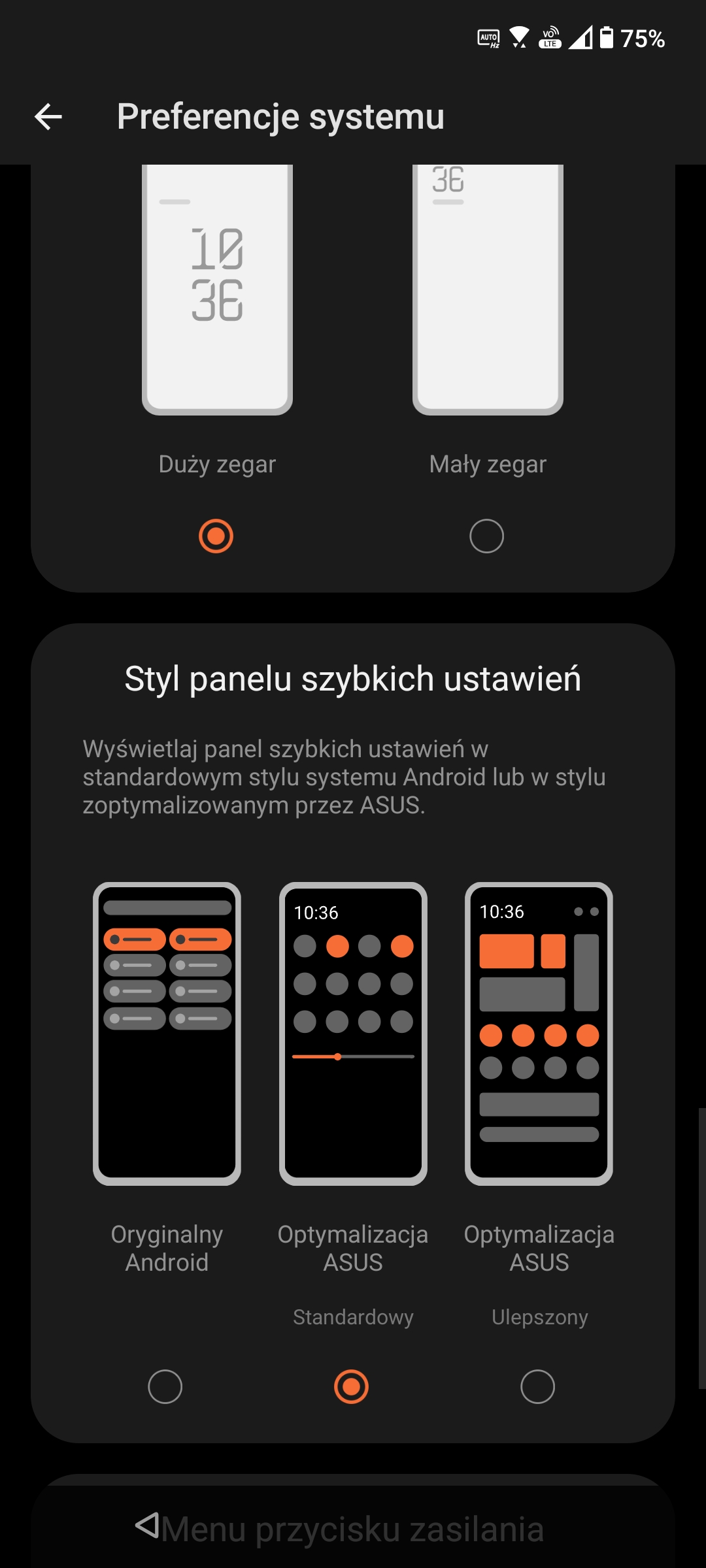Choose Optymalizacja ASUS Ulepszony radio button

[x=537, y=1386]
